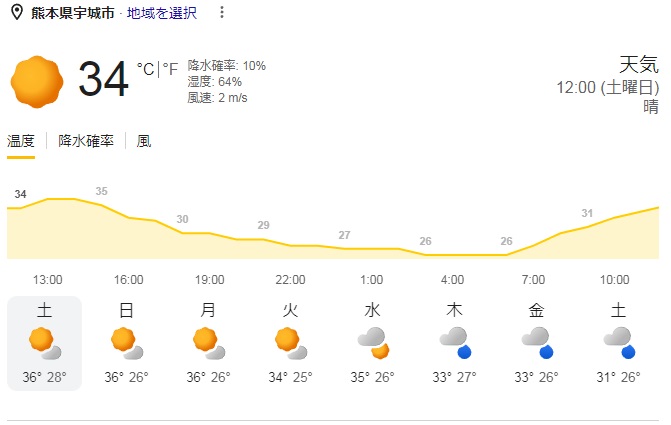
Task: Select the 月 day forecast
Action: tap(208, 343)
